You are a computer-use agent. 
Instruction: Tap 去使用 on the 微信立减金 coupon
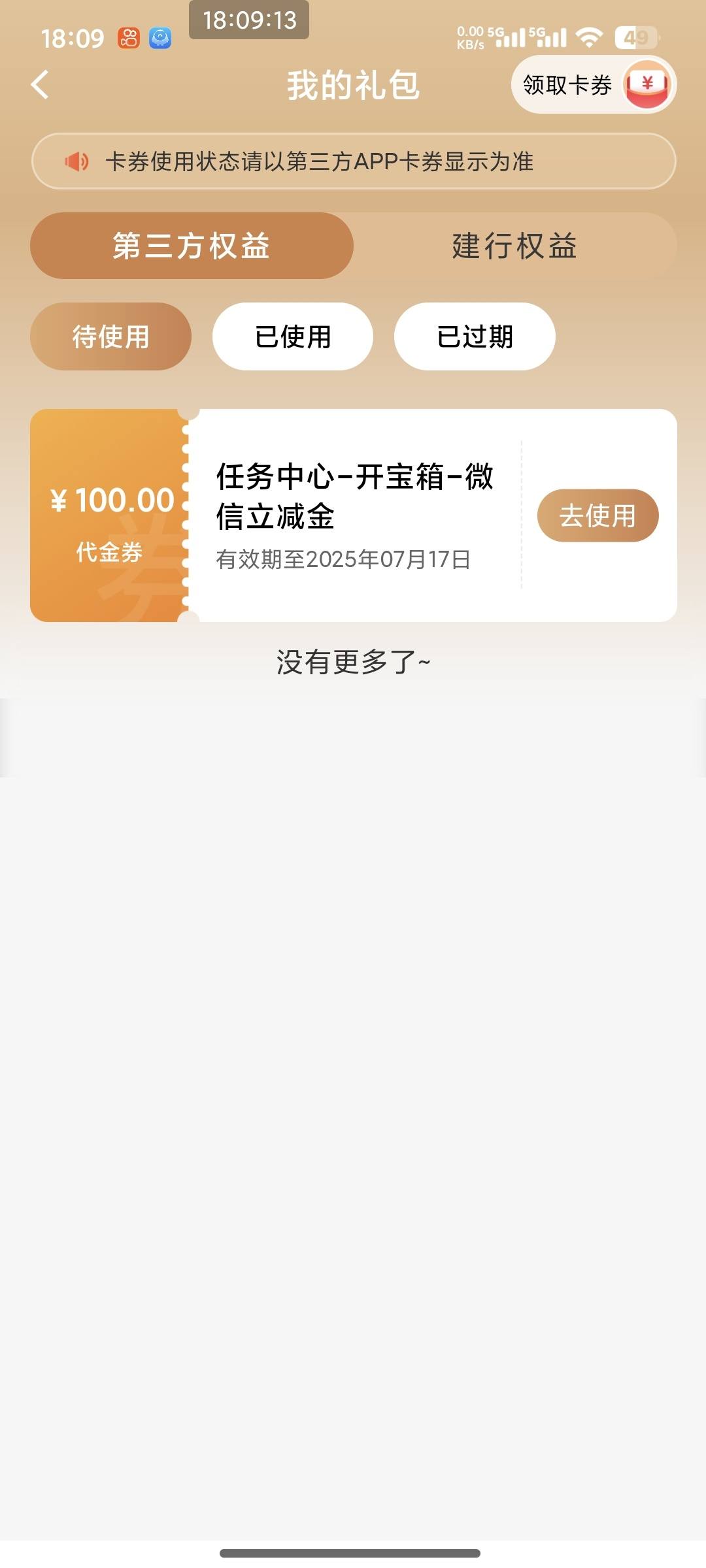[597, 515]
